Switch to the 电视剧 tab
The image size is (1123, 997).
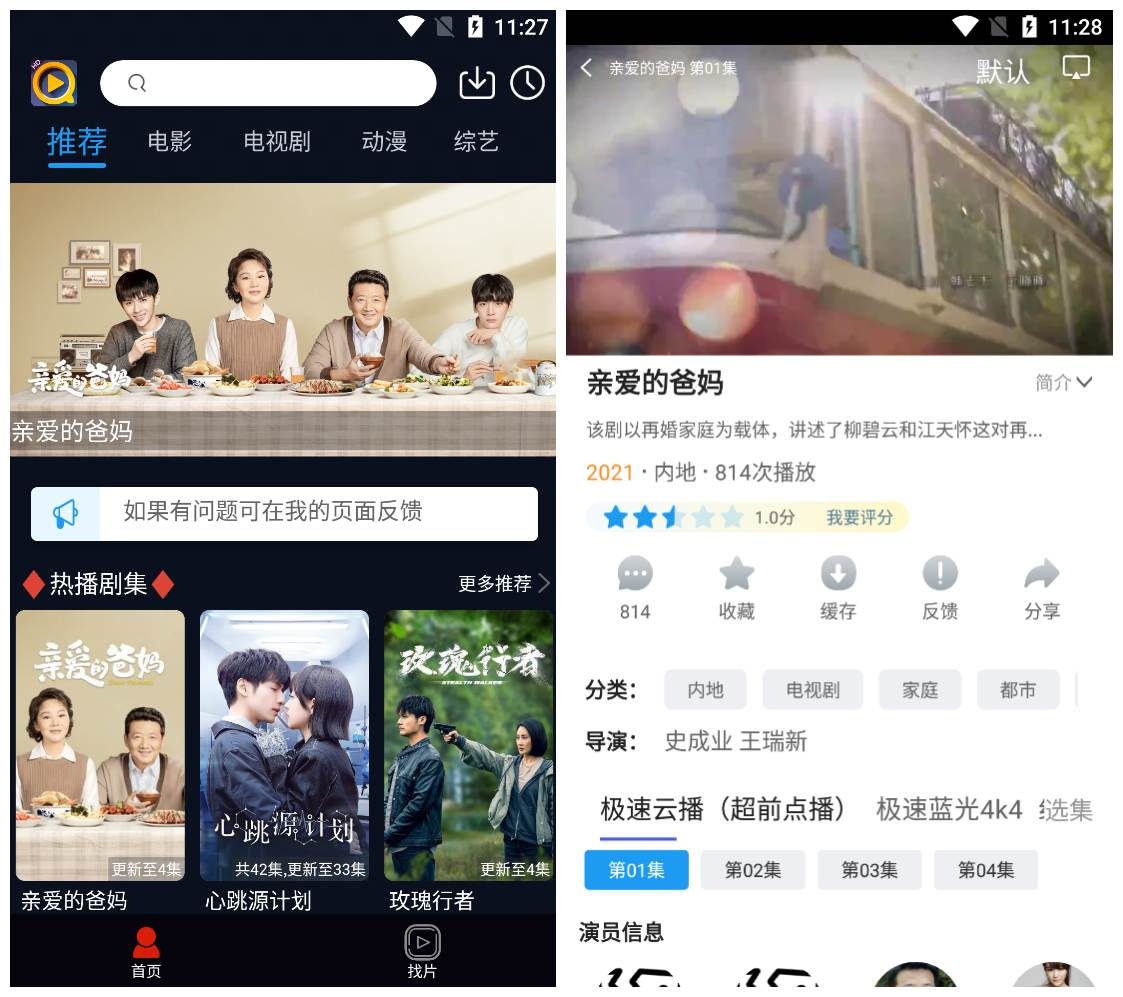(x=277, y=142)
